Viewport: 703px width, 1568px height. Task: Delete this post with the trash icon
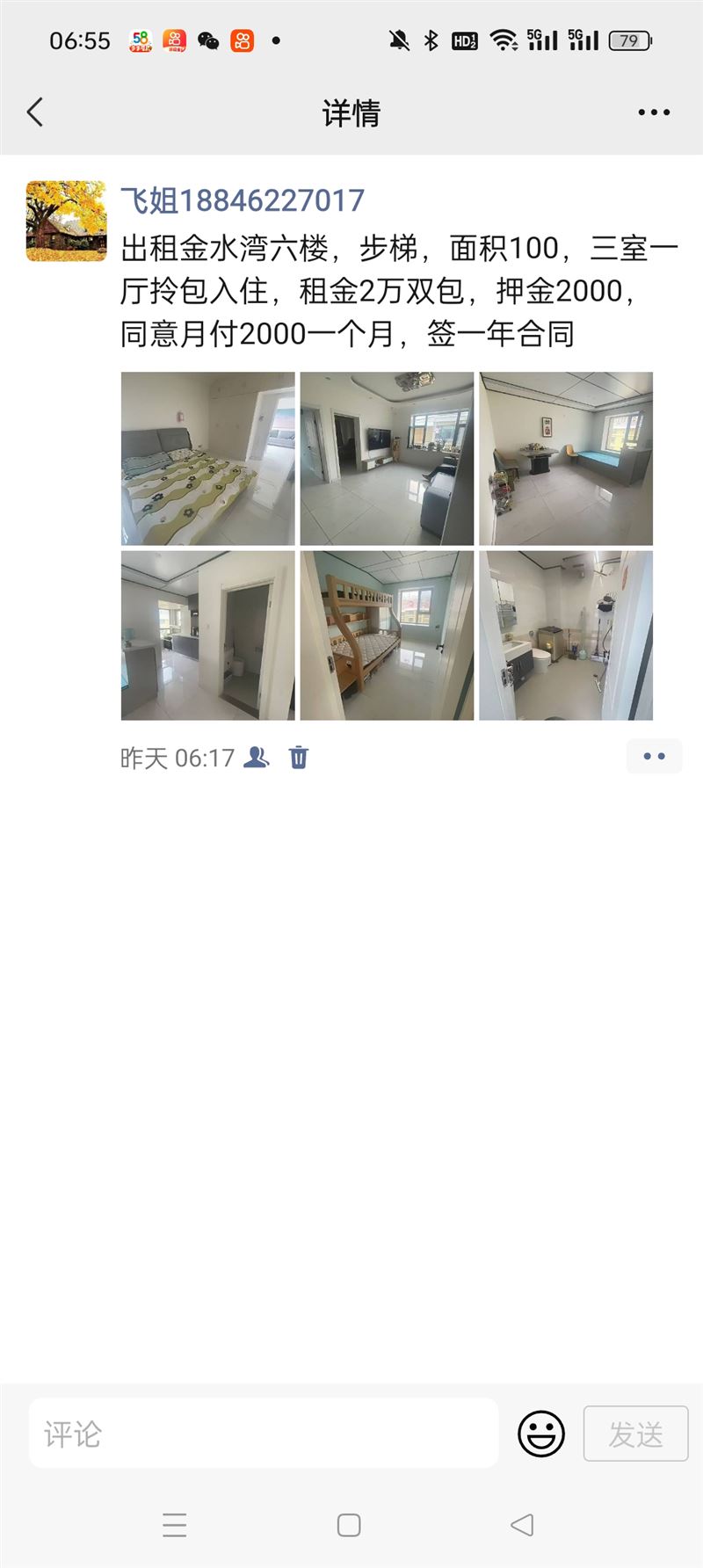point(299,757)
